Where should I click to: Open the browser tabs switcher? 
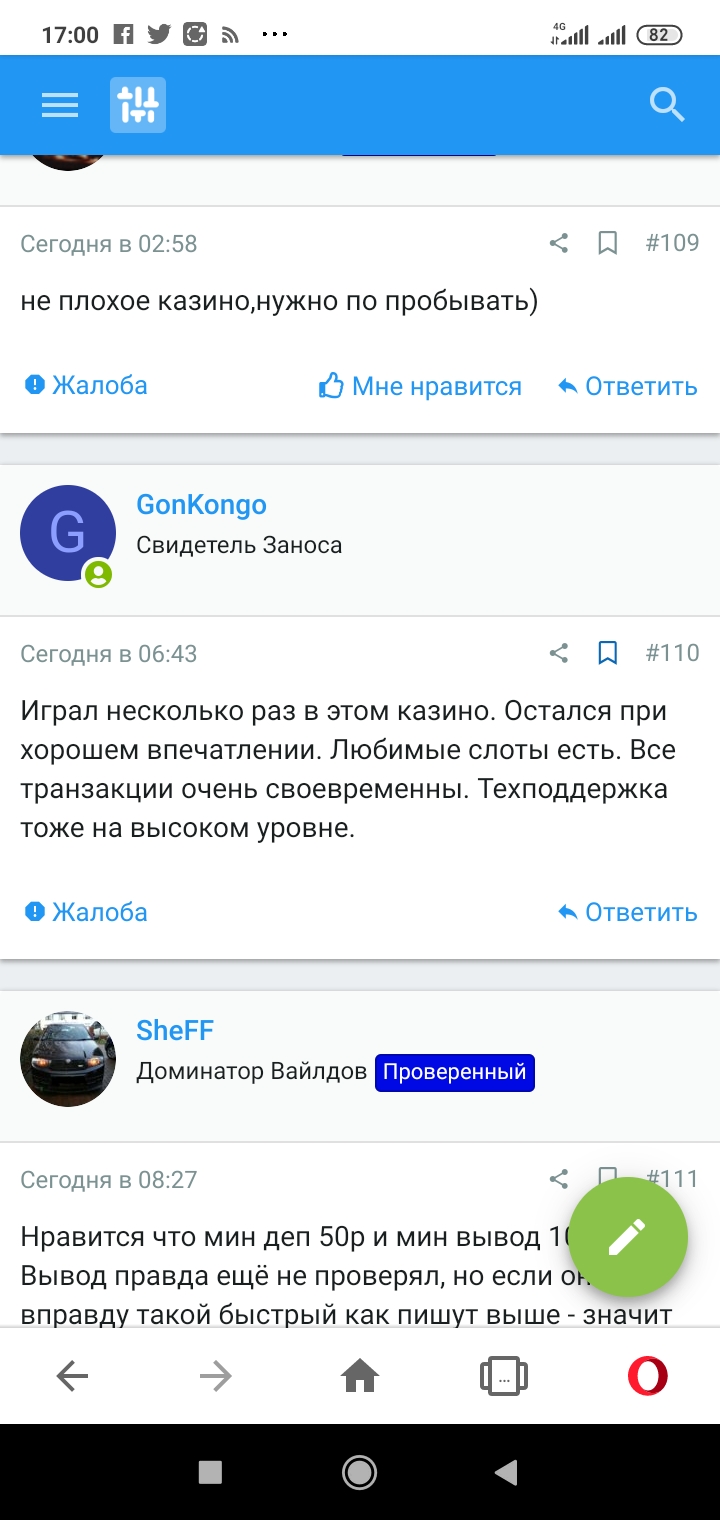click(503, 1377)
